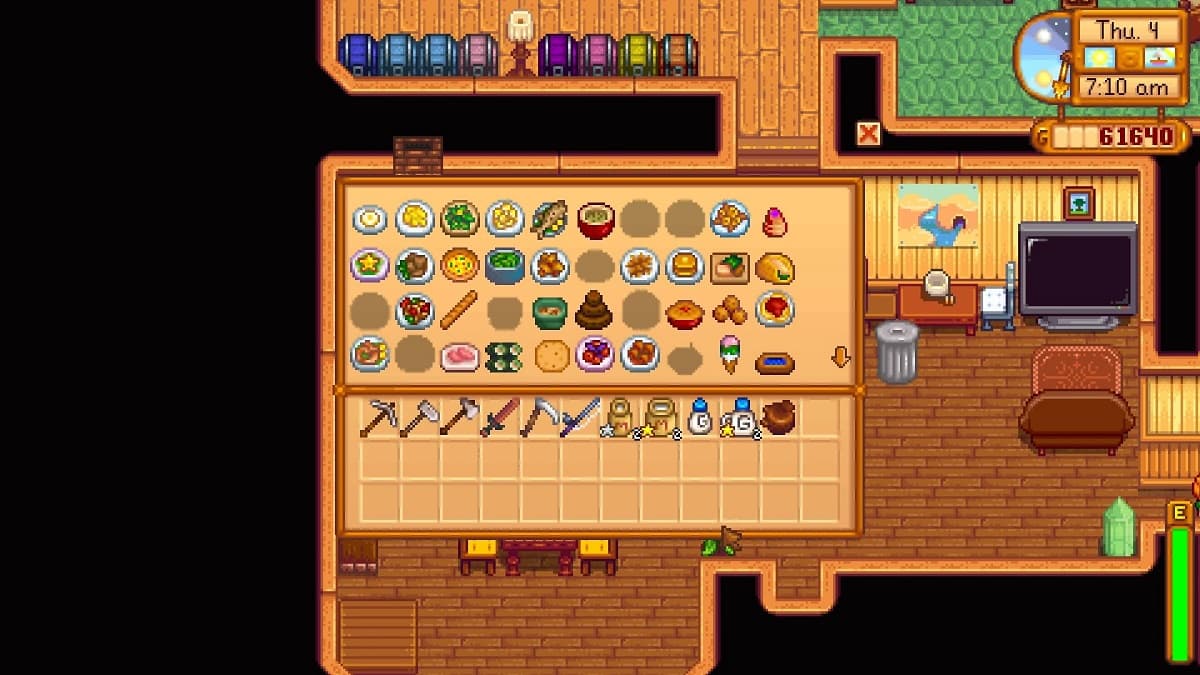Select the Pink Cake recipe
Screen dimensions: 1200x675
tap(775, 221)
